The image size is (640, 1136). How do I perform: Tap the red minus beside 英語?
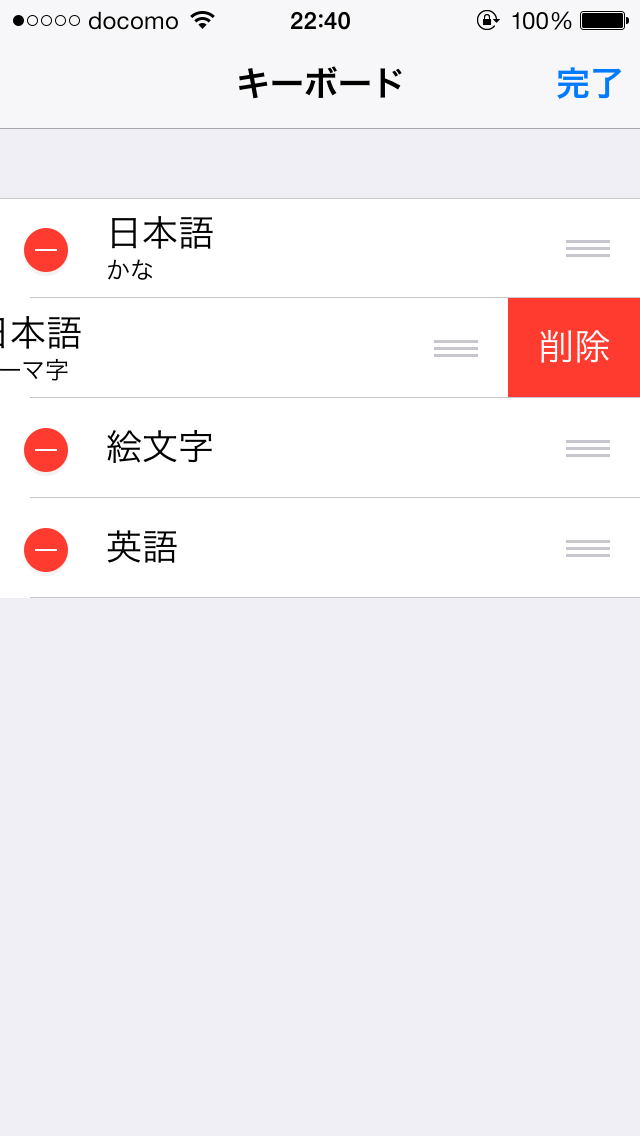(x=46, y=549)
